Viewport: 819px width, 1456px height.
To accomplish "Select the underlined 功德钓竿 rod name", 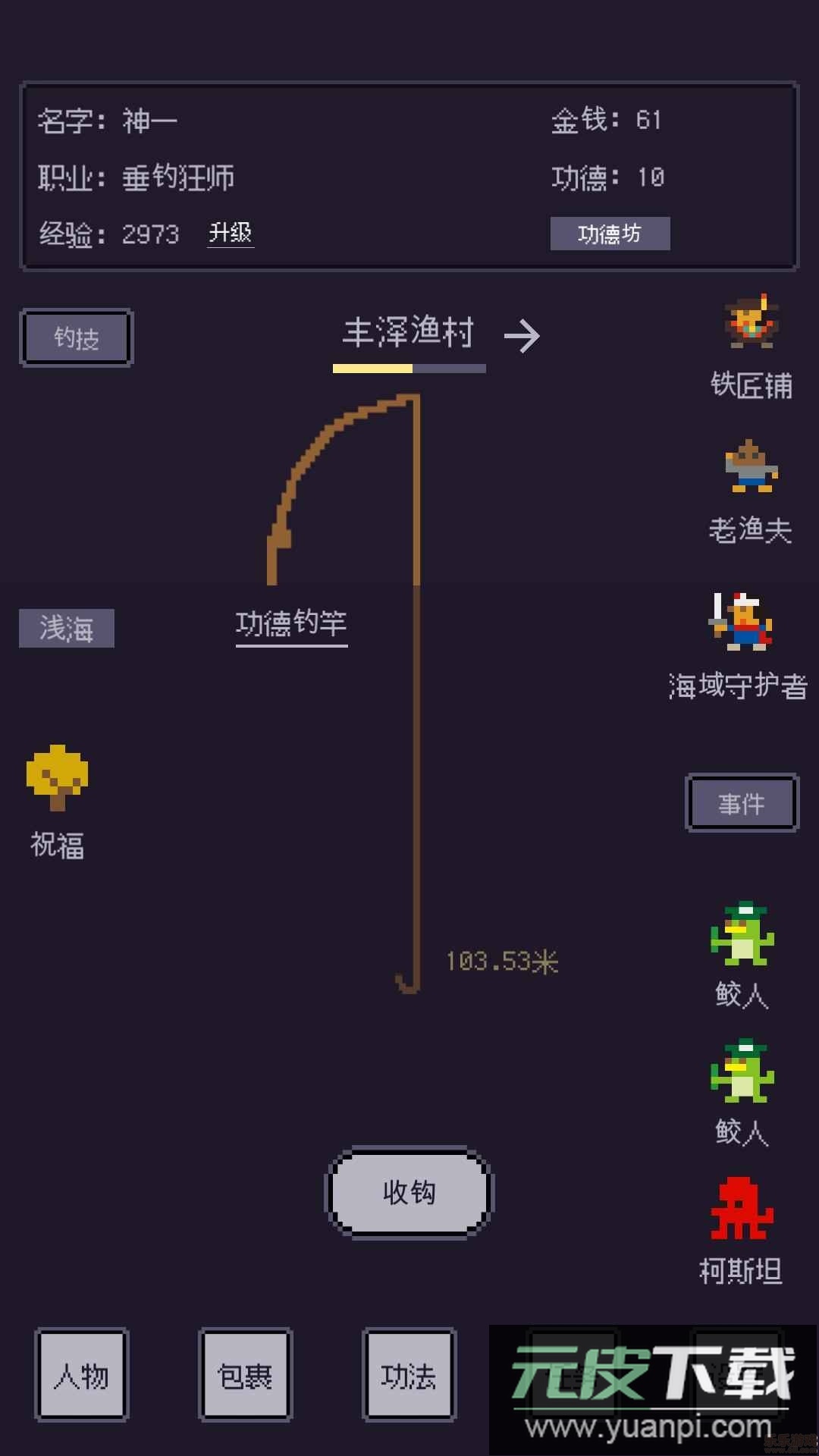I will tap(291, 623).
